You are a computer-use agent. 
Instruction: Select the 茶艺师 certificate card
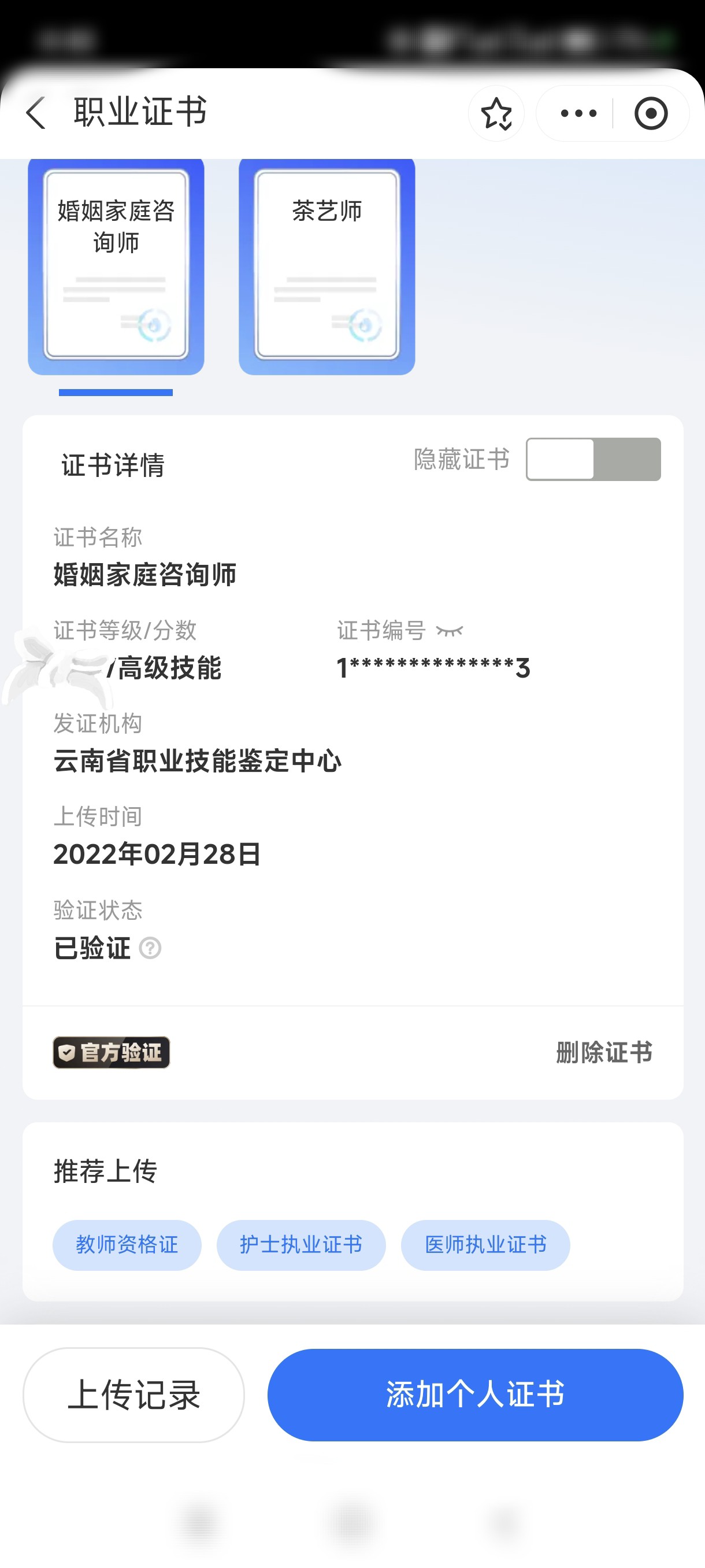pos(326,265)
